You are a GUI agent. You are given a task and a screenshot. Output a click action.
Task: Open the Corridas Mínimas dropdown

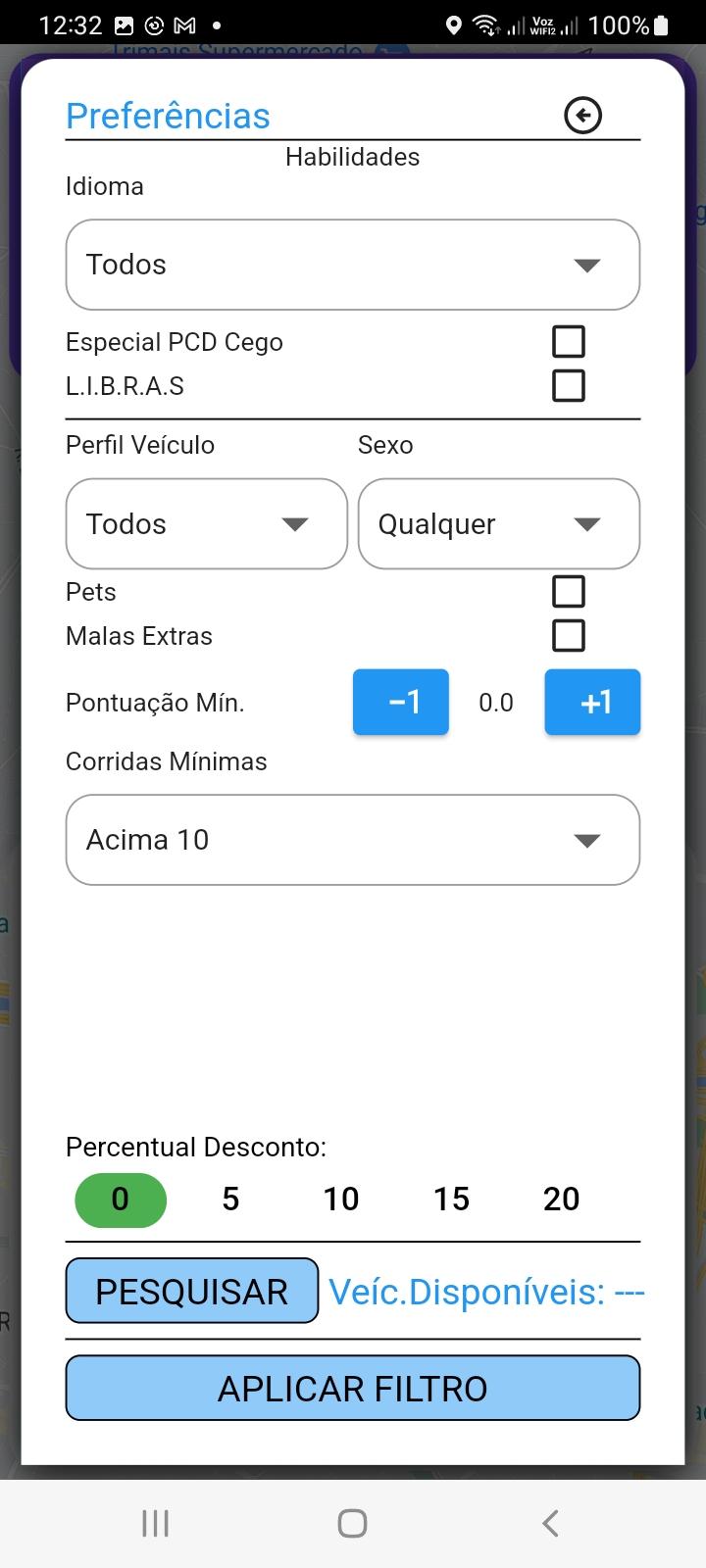pos(353,840)
